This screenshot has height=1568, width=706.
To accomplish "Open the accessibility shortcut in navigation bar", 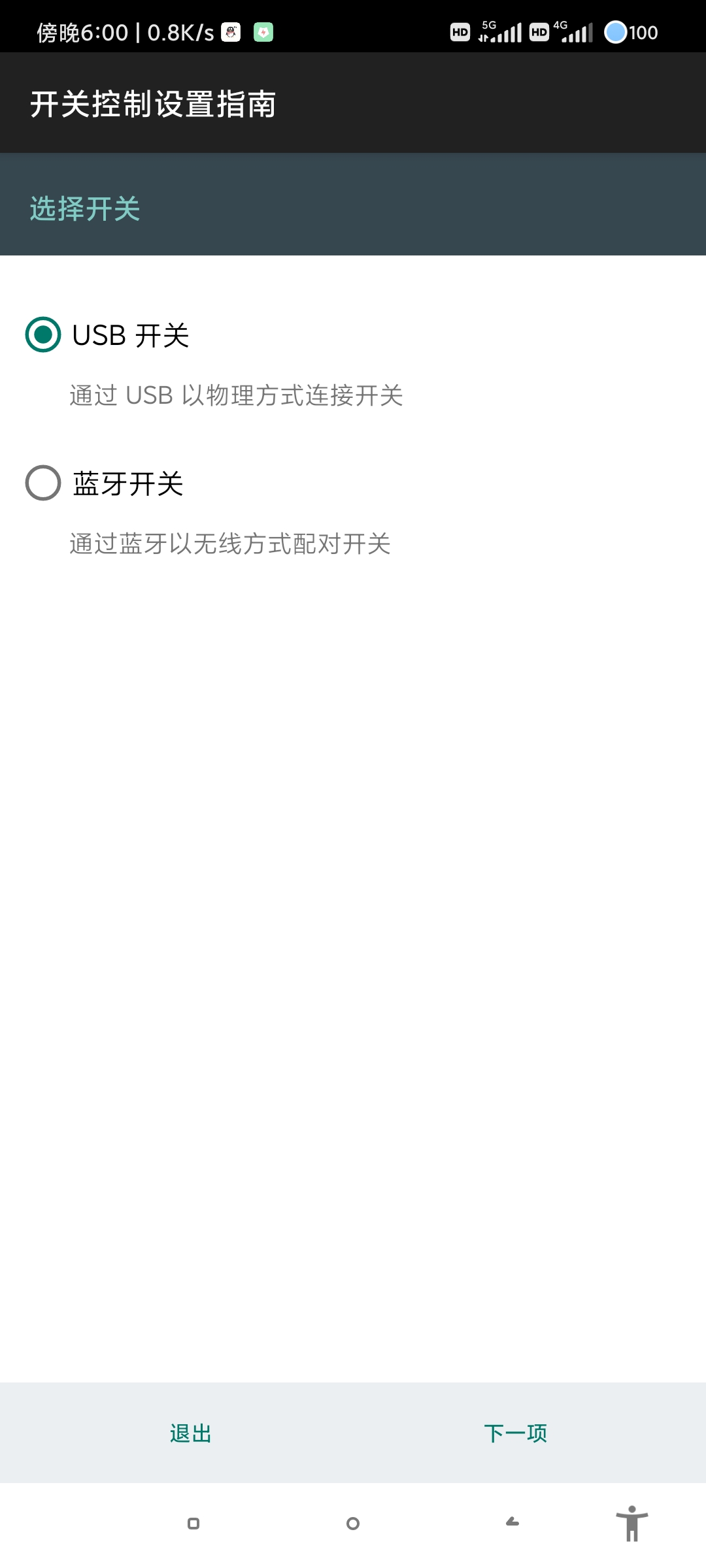I will tap(631, 1523).
